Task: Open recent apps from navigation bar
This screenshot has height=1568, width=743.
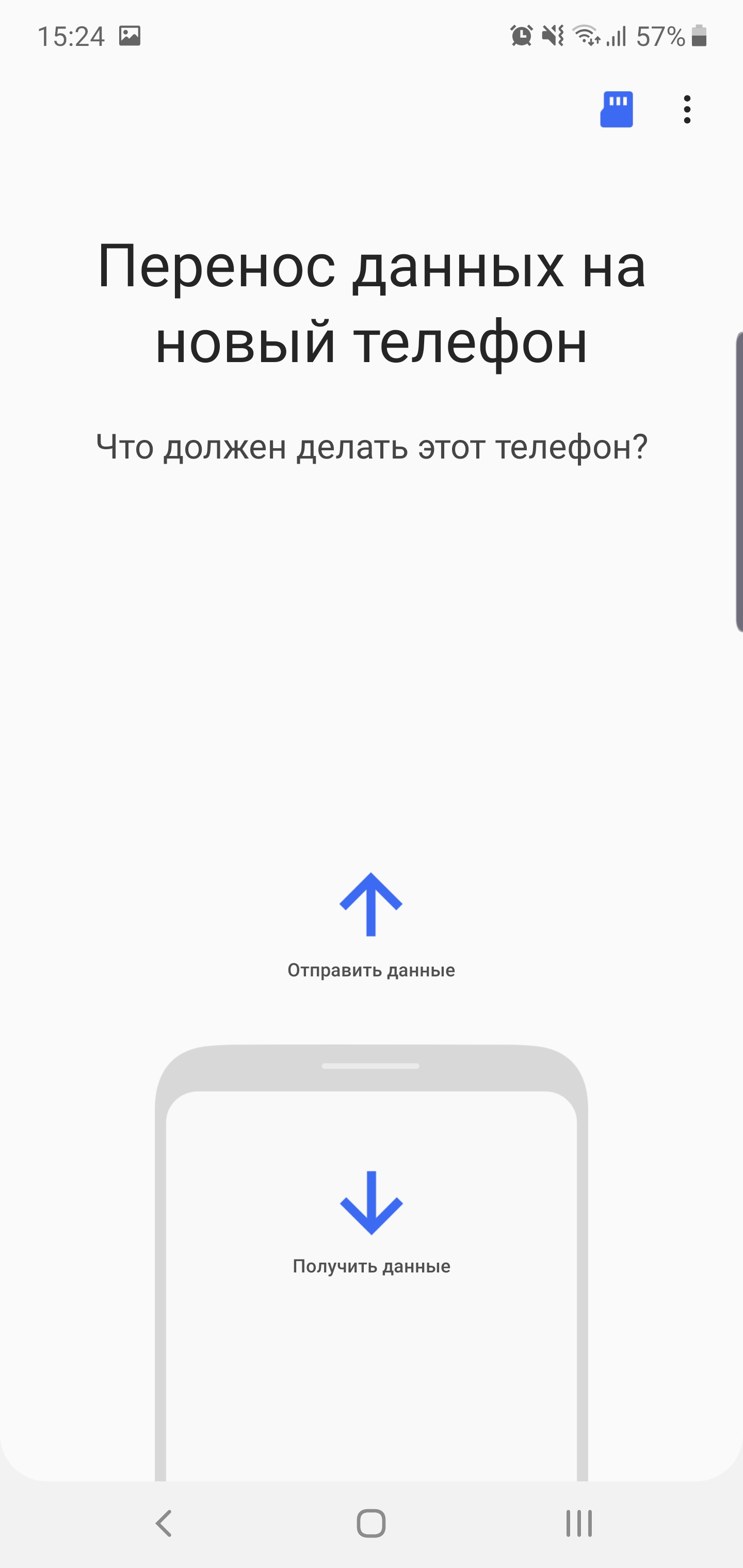Action: 578,1524
